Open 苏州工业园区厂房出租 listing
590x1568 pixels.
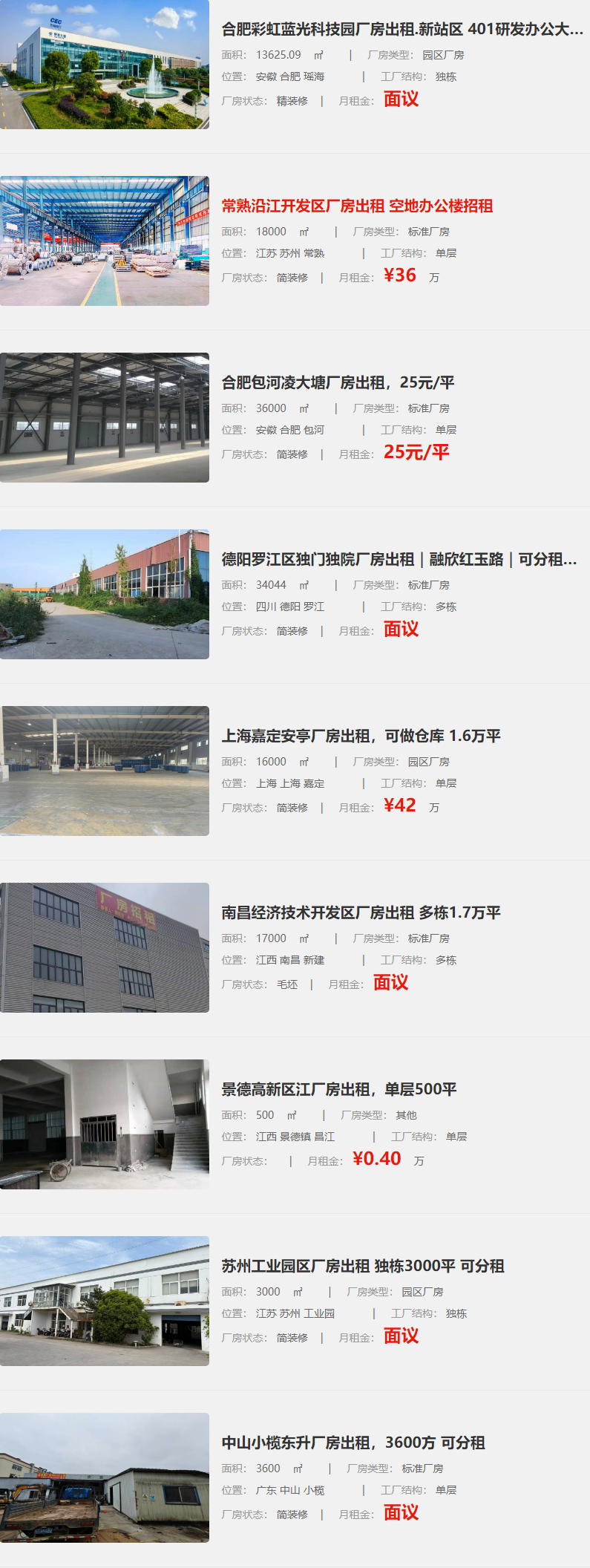362,1266
